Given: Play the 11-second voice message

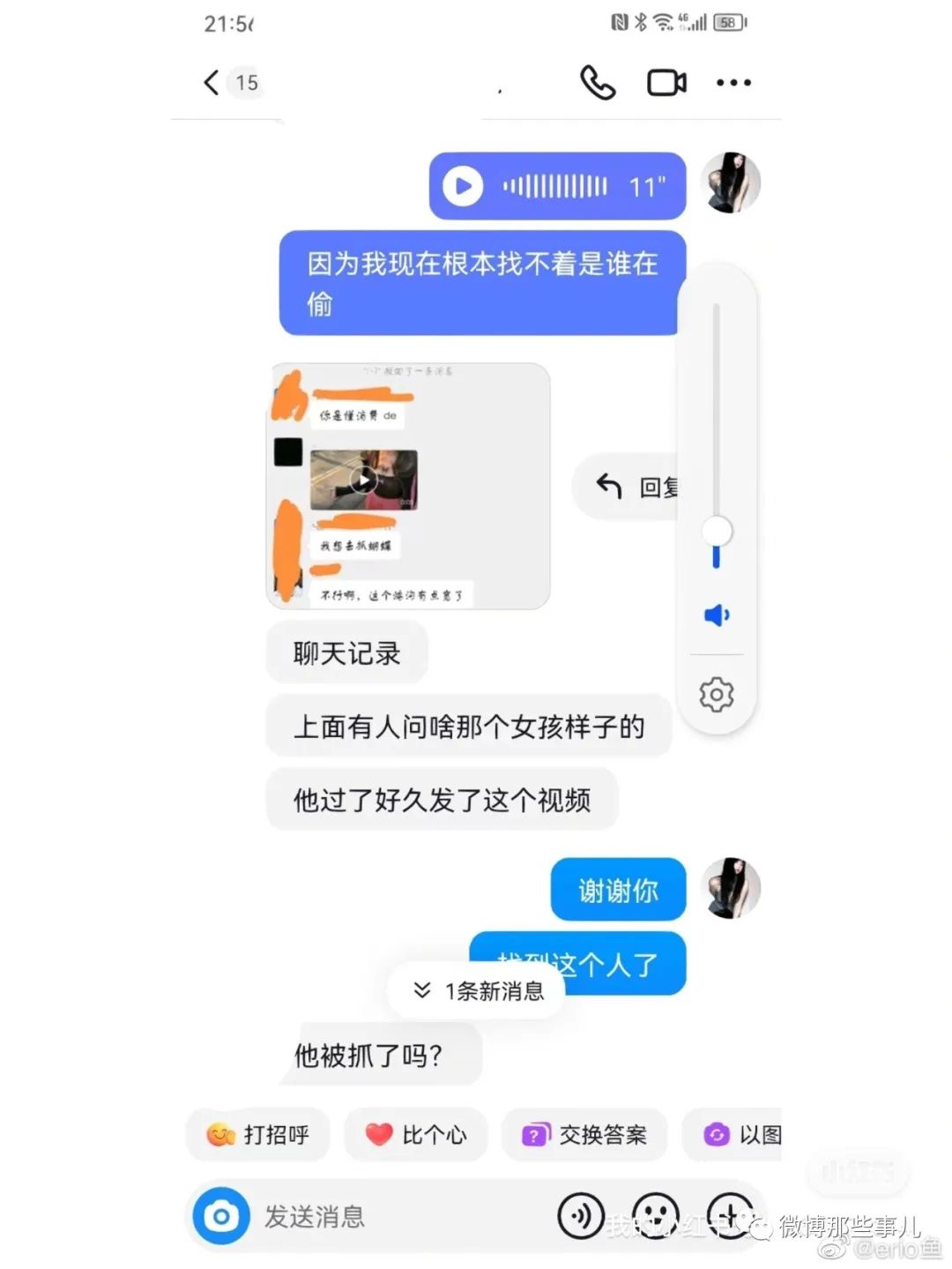Looking at the screenshot, I should (464, 186).
